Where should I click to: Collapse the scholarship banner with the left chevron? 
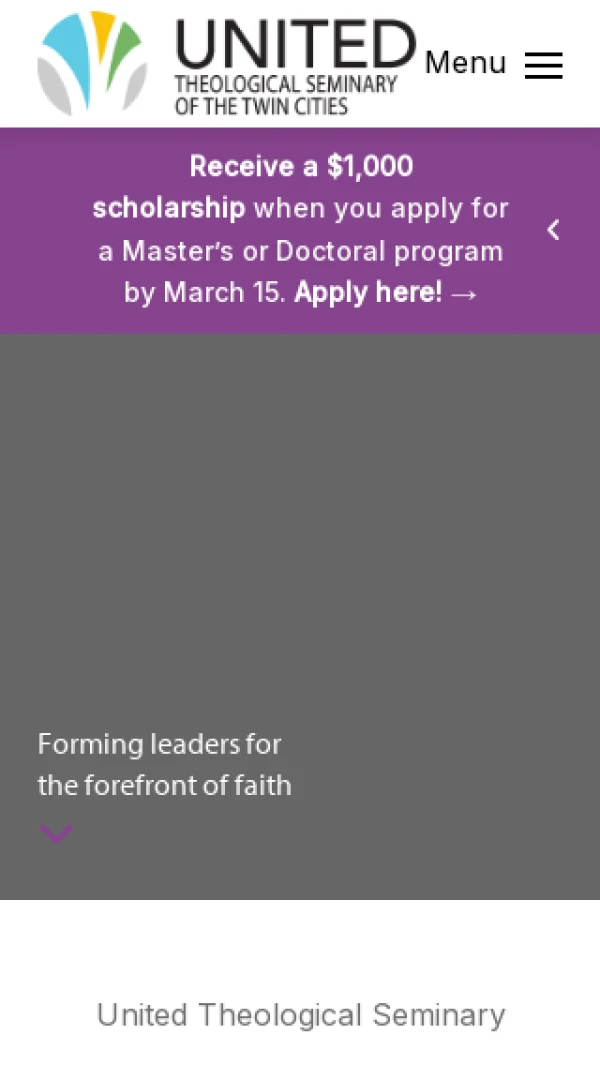(553, 230)
